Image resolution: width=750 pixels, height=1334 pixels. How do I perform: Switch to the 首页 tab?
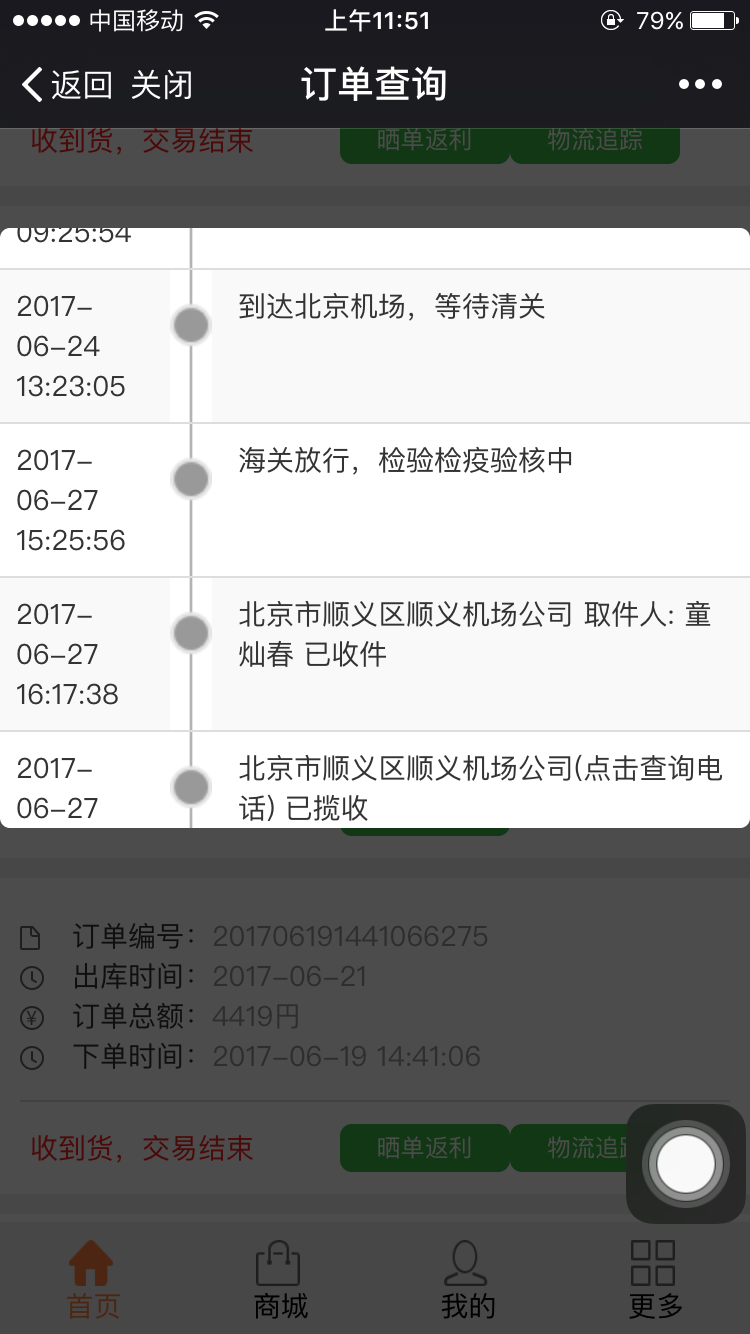(93, 1280)
